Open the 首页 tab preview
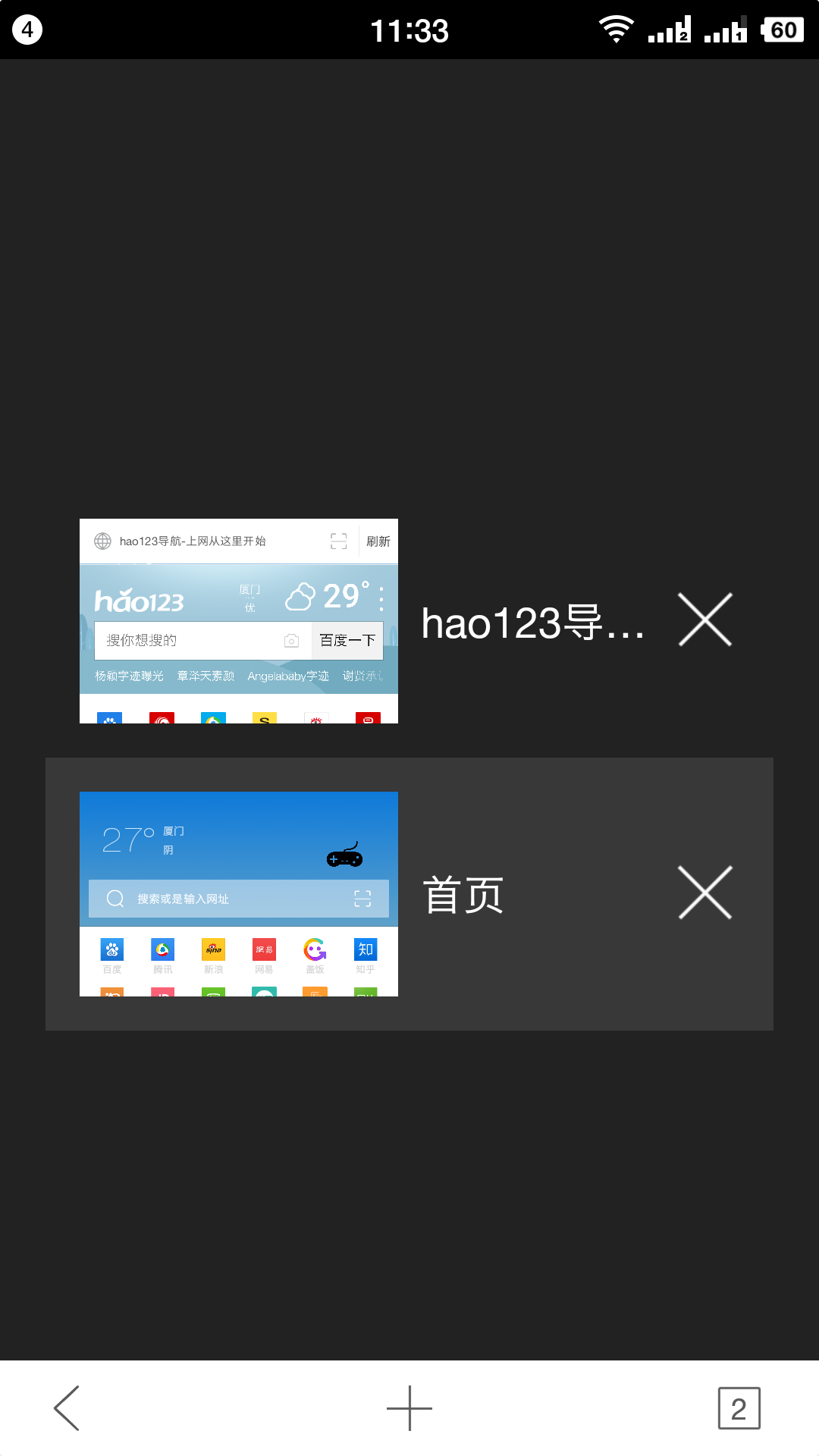The height and width of the screenshot is (1456, 819). 239,894
